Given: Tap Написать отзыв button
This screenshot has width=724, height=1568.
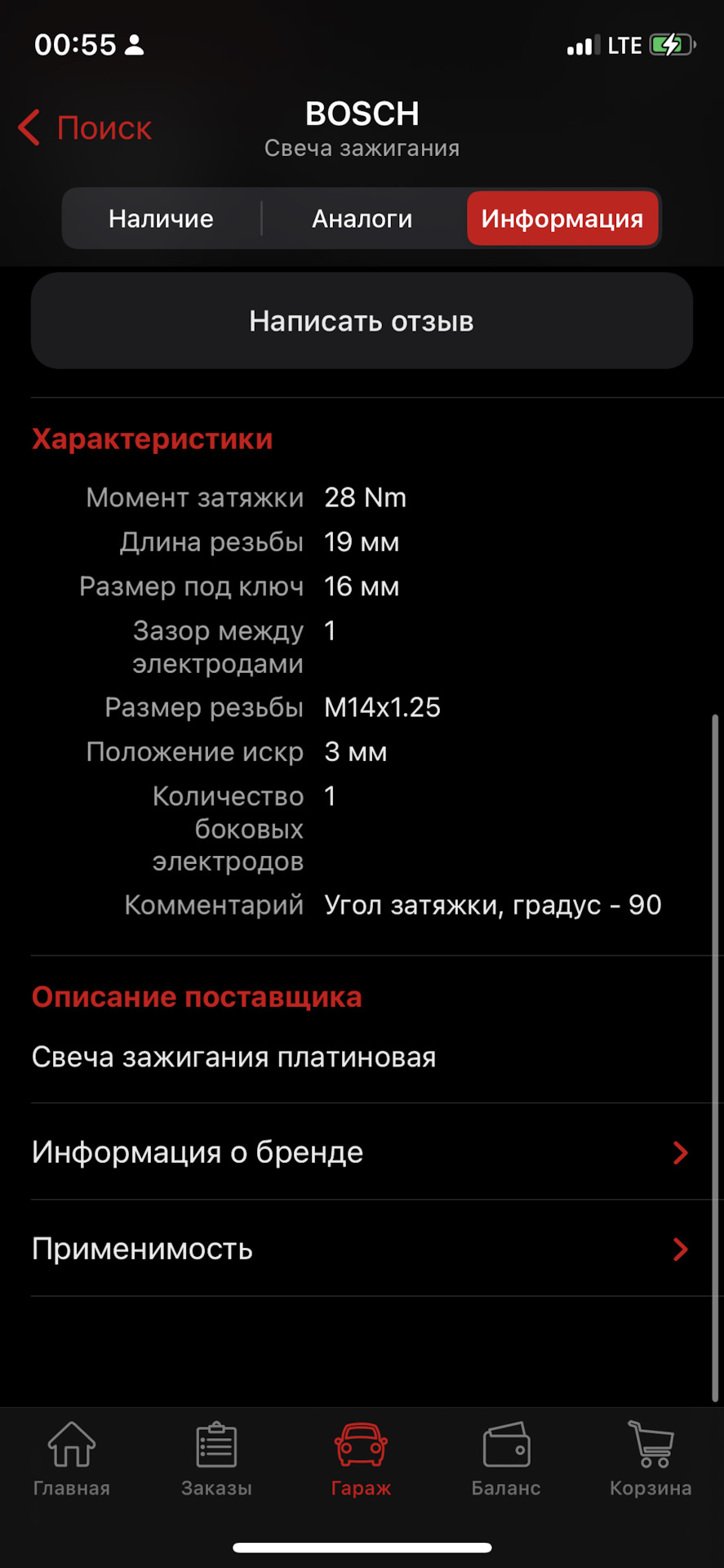Looking at the screenshot, I should (x=362, y=321).
